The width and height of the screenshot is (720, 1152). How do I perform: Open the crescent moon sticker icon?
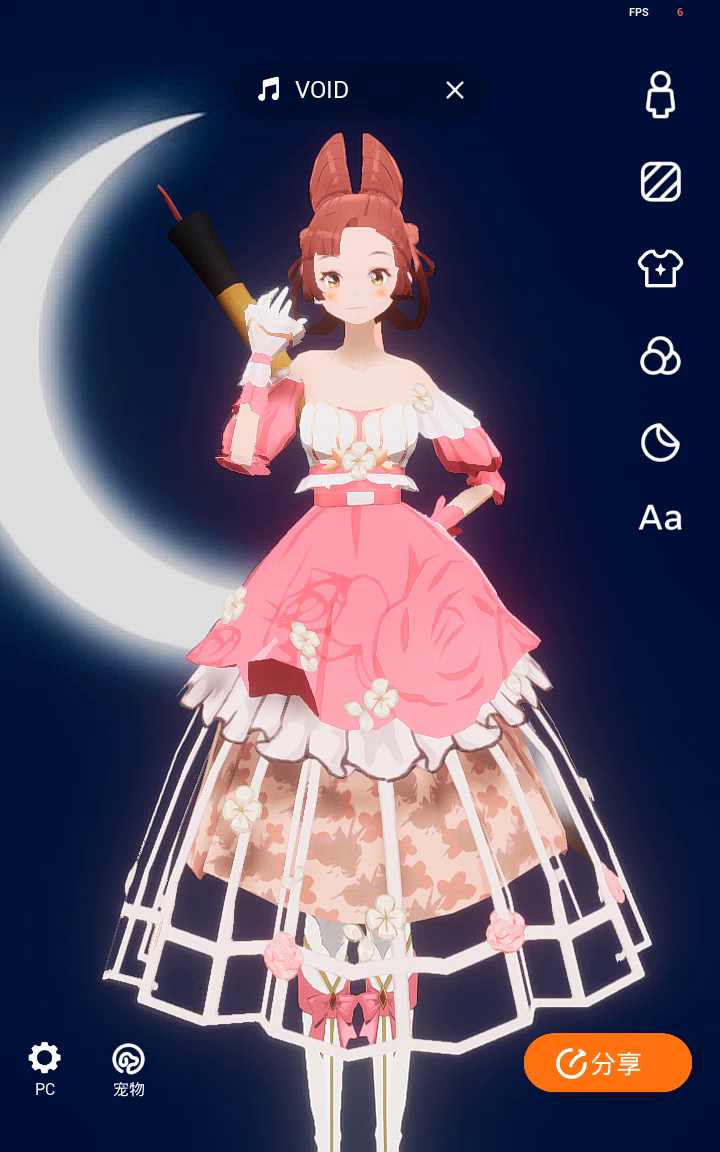pos(660,442)
